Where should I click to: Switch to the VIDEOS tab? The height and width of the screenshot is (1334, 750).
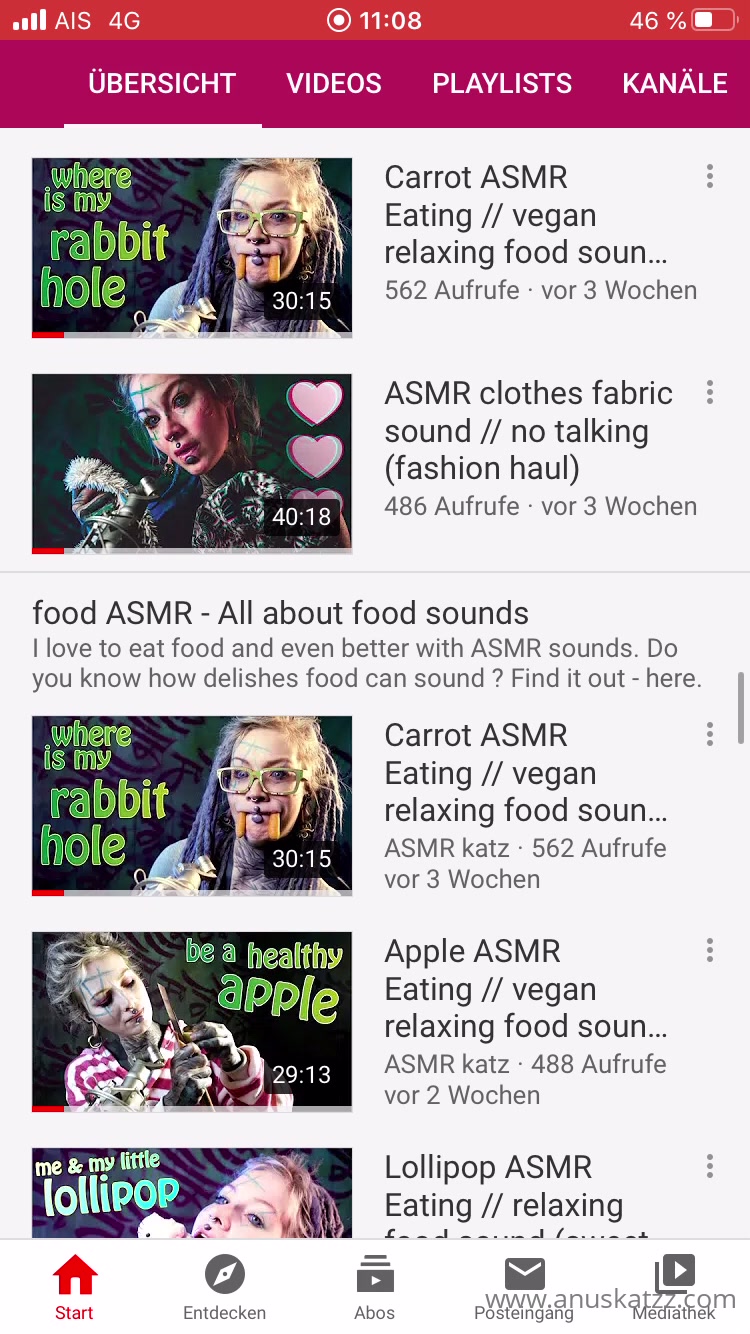[334, 84]
